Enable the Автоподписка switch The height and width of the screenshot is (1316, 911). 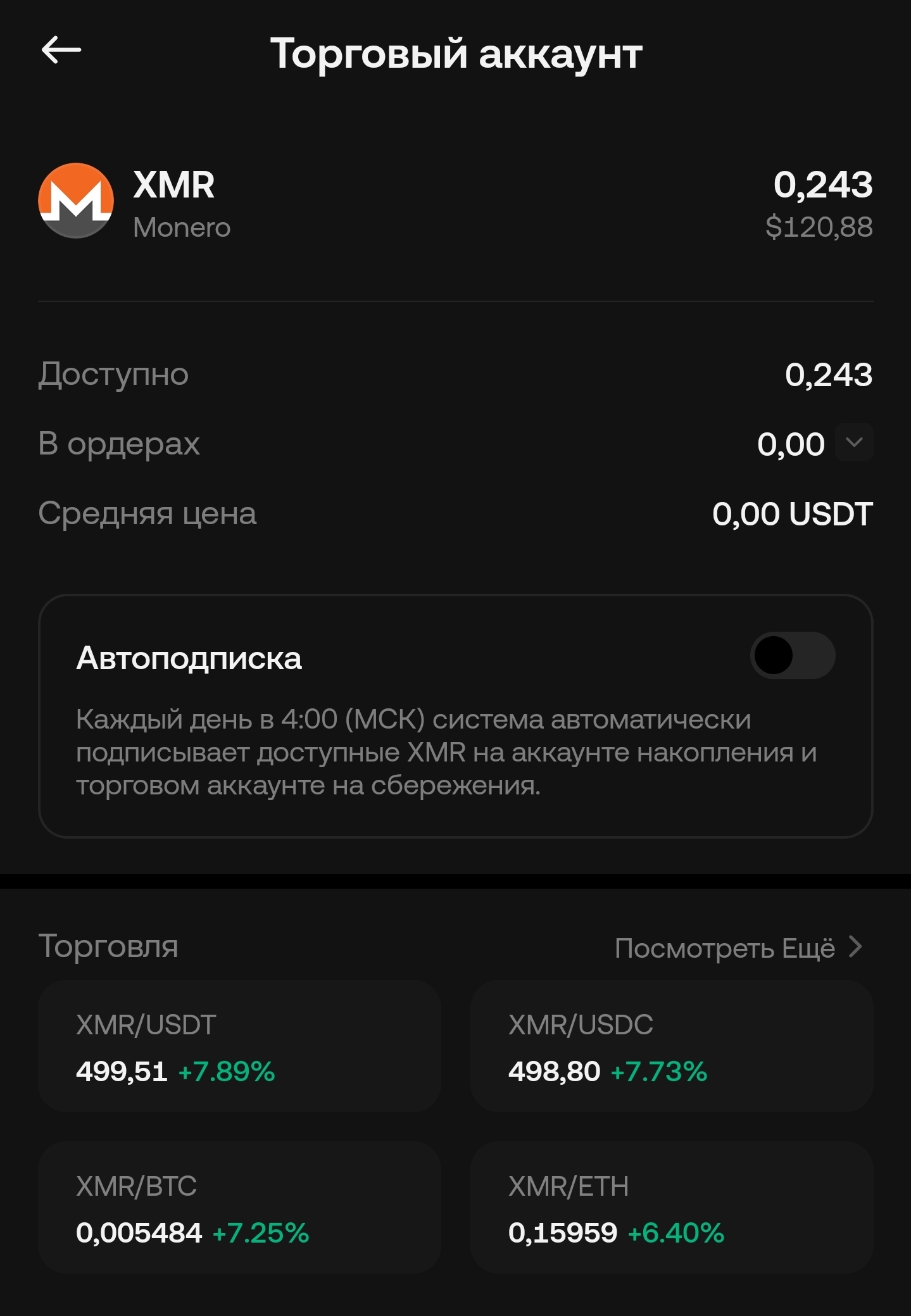(x=792, y=655)
